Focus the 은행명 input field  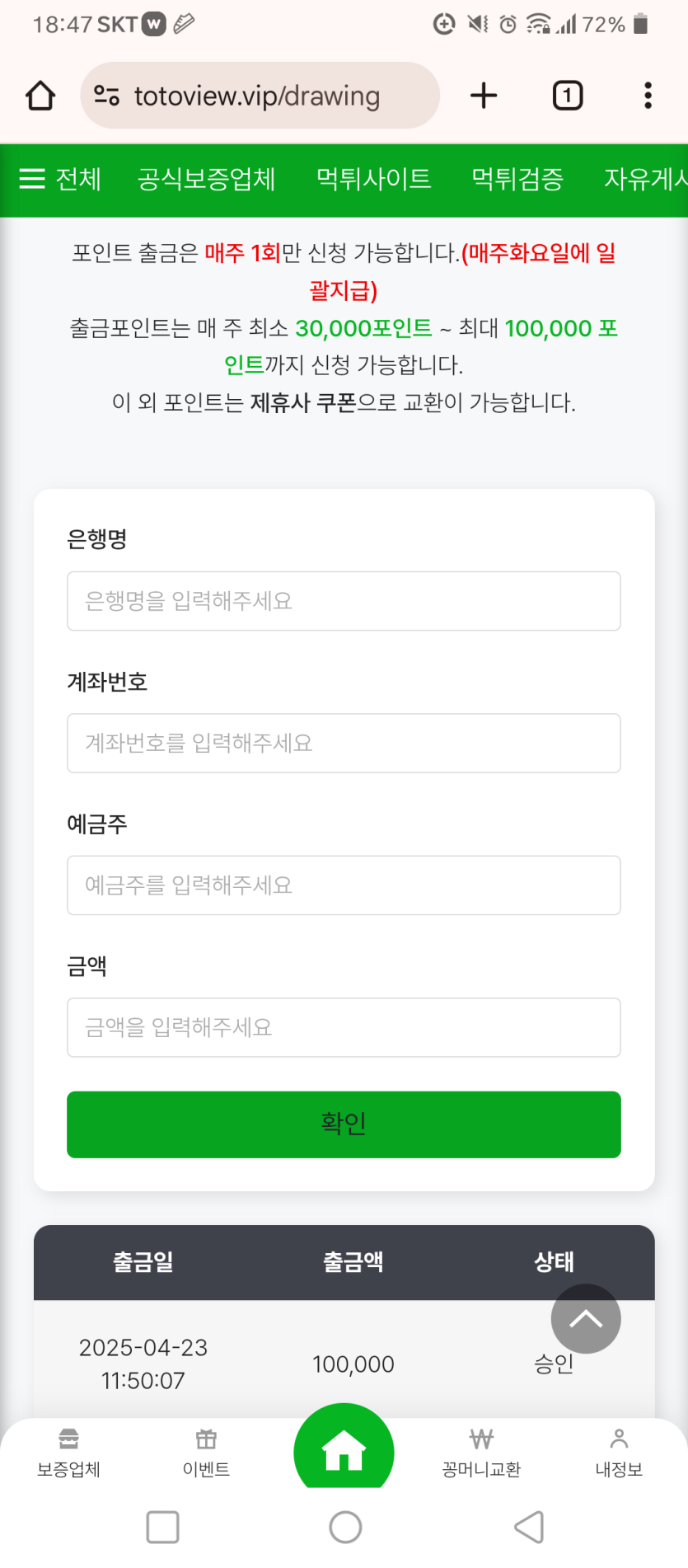point(344,601)
